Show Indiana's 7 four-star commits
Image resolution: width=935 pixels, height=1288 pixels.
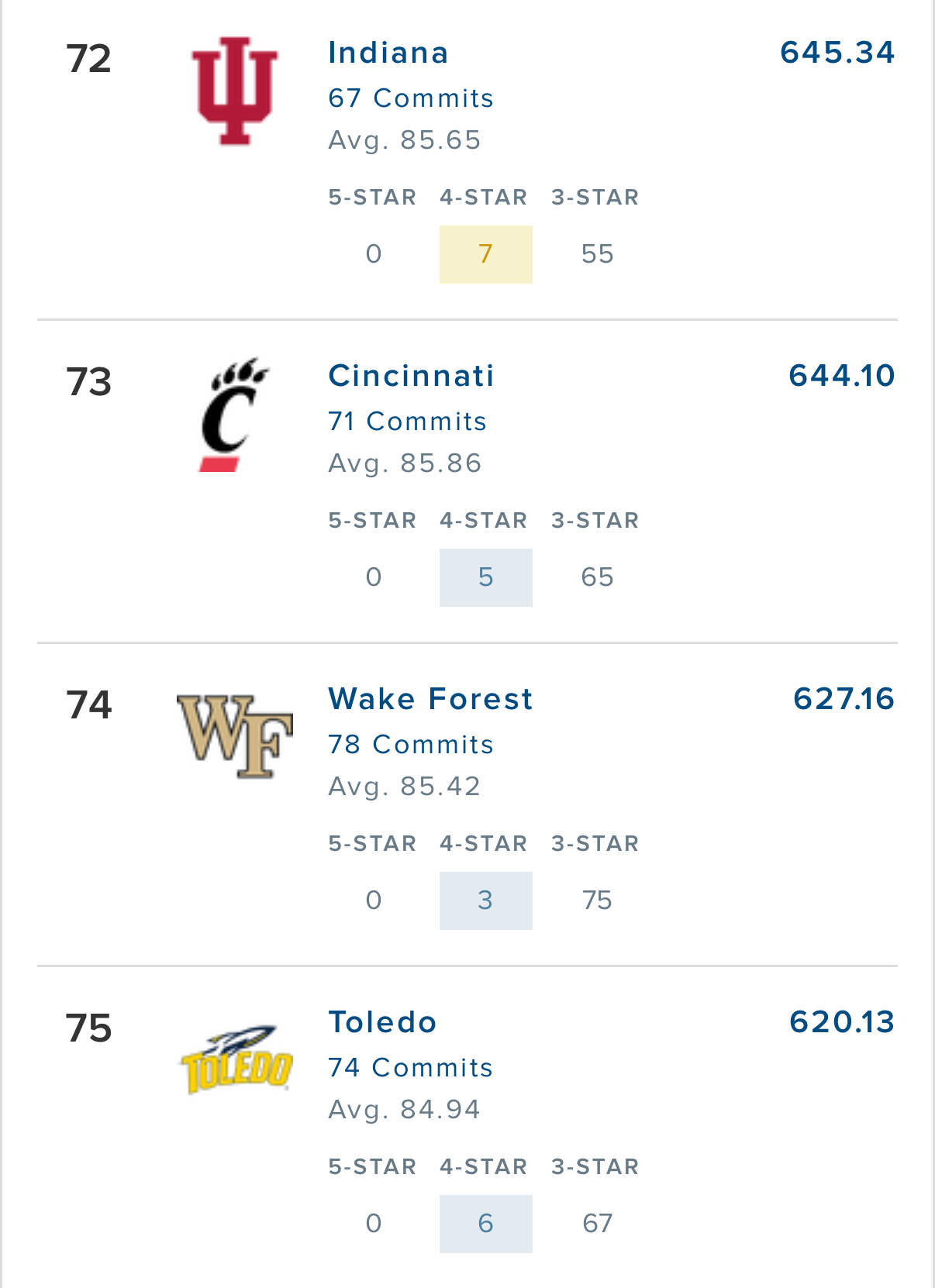click(x=485, y=254)
